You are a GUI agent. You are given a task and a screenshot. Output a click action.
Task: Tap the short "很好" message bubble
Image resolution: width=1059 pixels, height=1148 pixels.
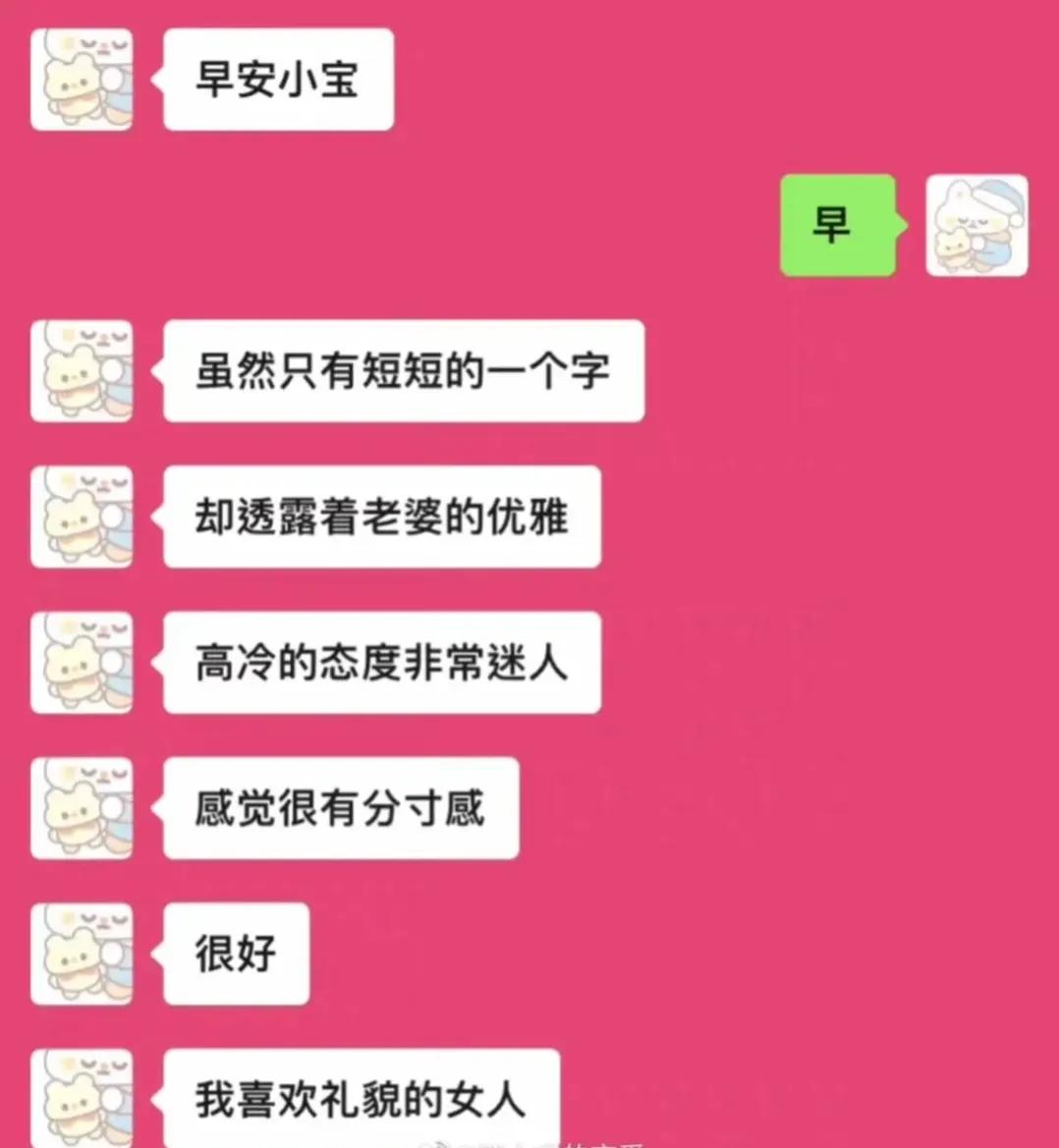(235, 954)
